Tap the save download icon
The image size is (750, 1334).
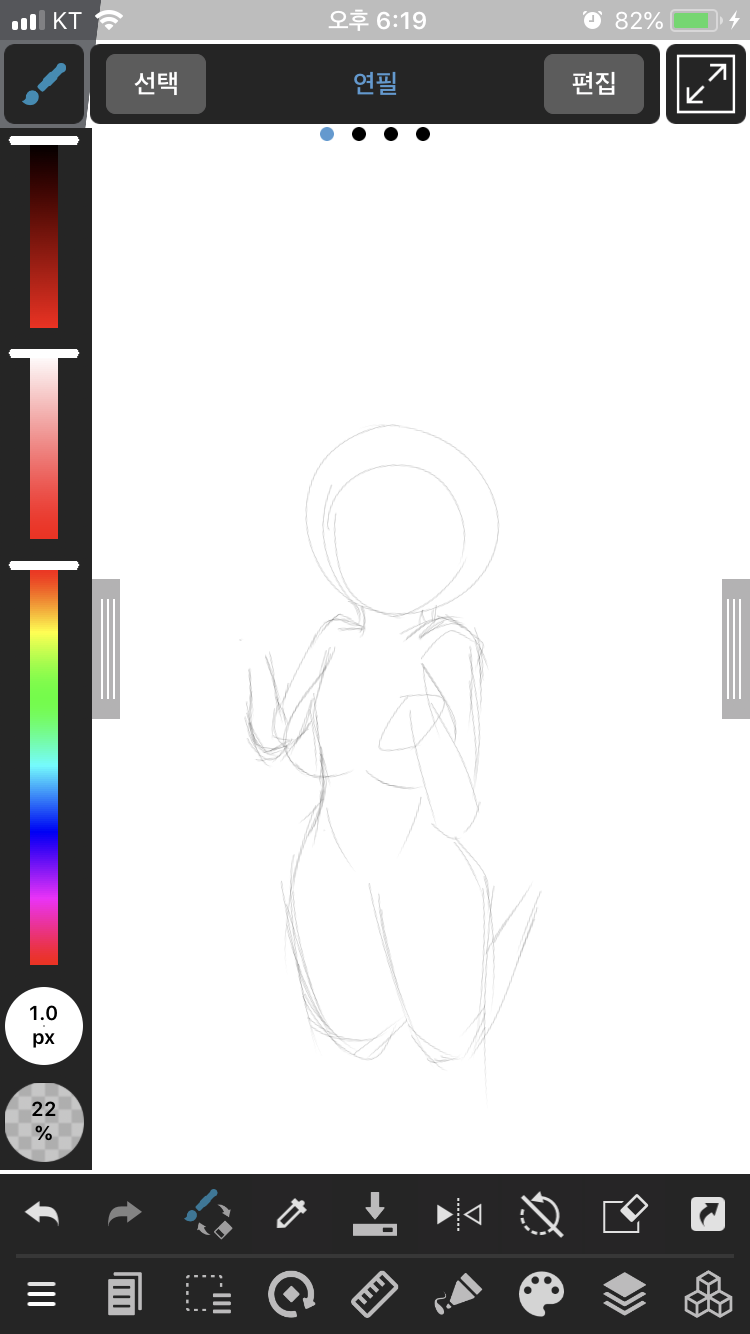tap(375, 1214)
